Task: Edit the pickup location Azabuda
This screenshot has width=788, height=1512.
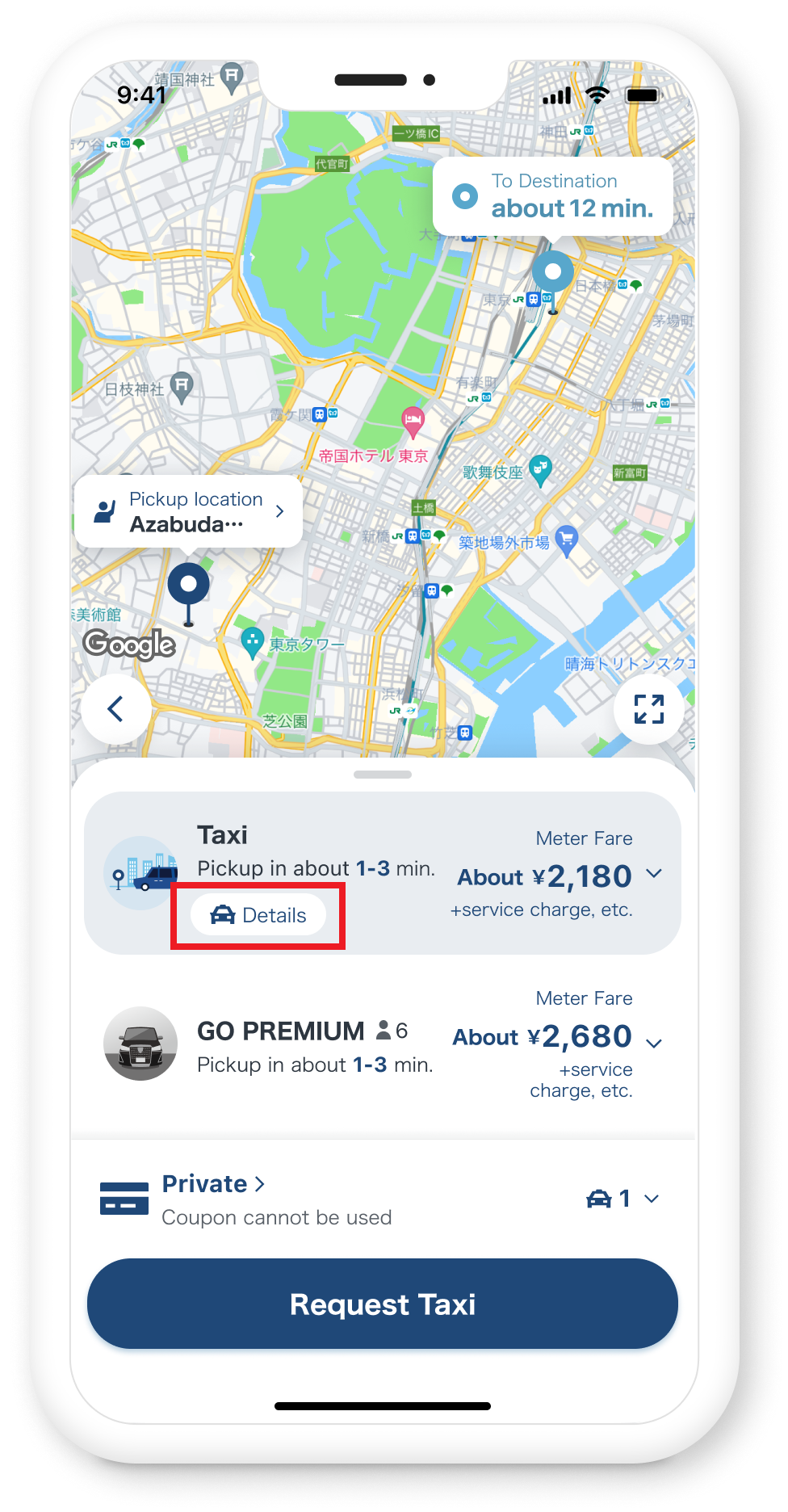Action: [x=188, y=512]
